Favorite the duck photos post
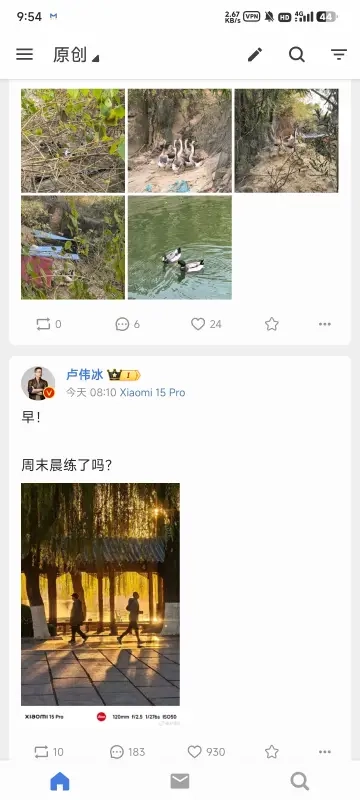Viewport: 360px width, 800px height. tap(272, 324)
